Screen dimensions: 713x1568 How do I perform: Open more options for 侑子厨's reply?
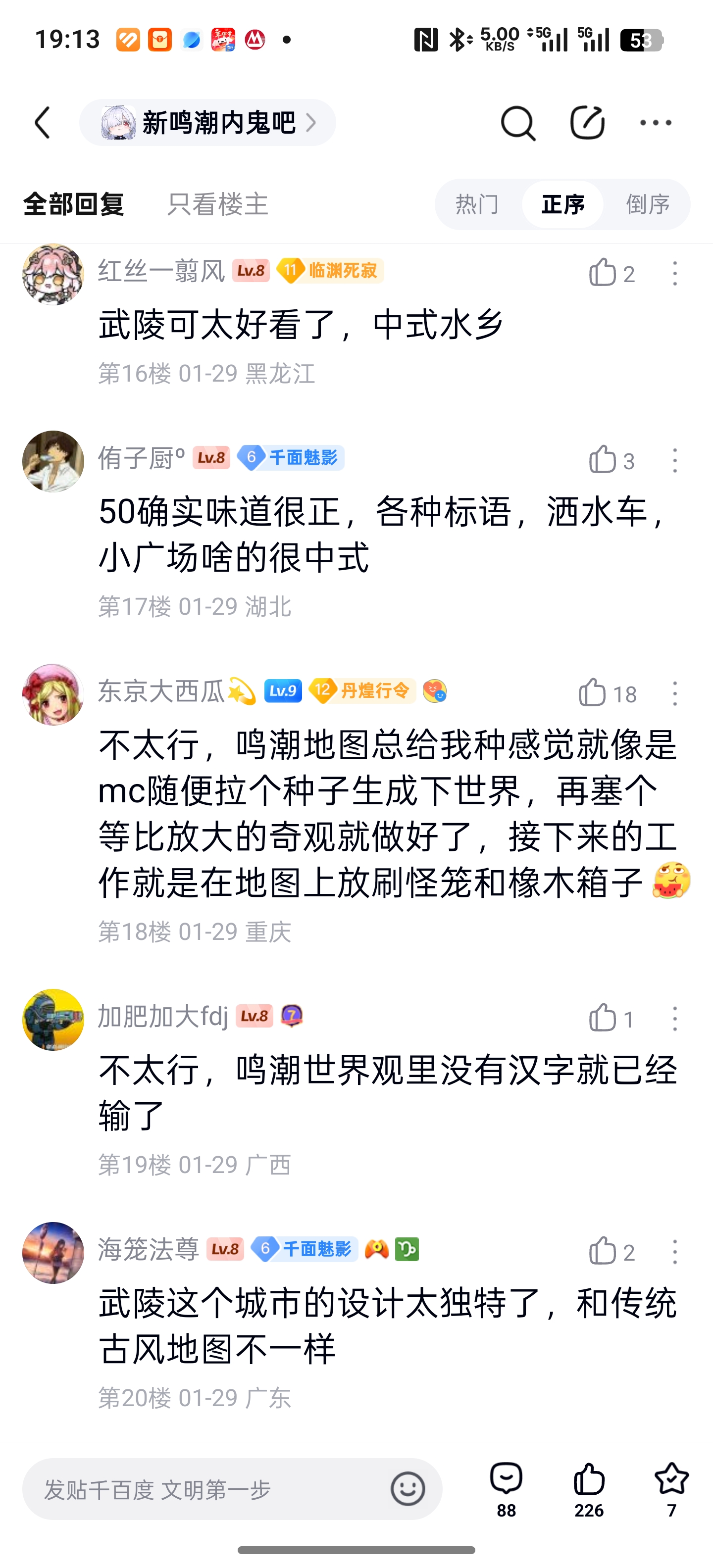pos(675,460)
